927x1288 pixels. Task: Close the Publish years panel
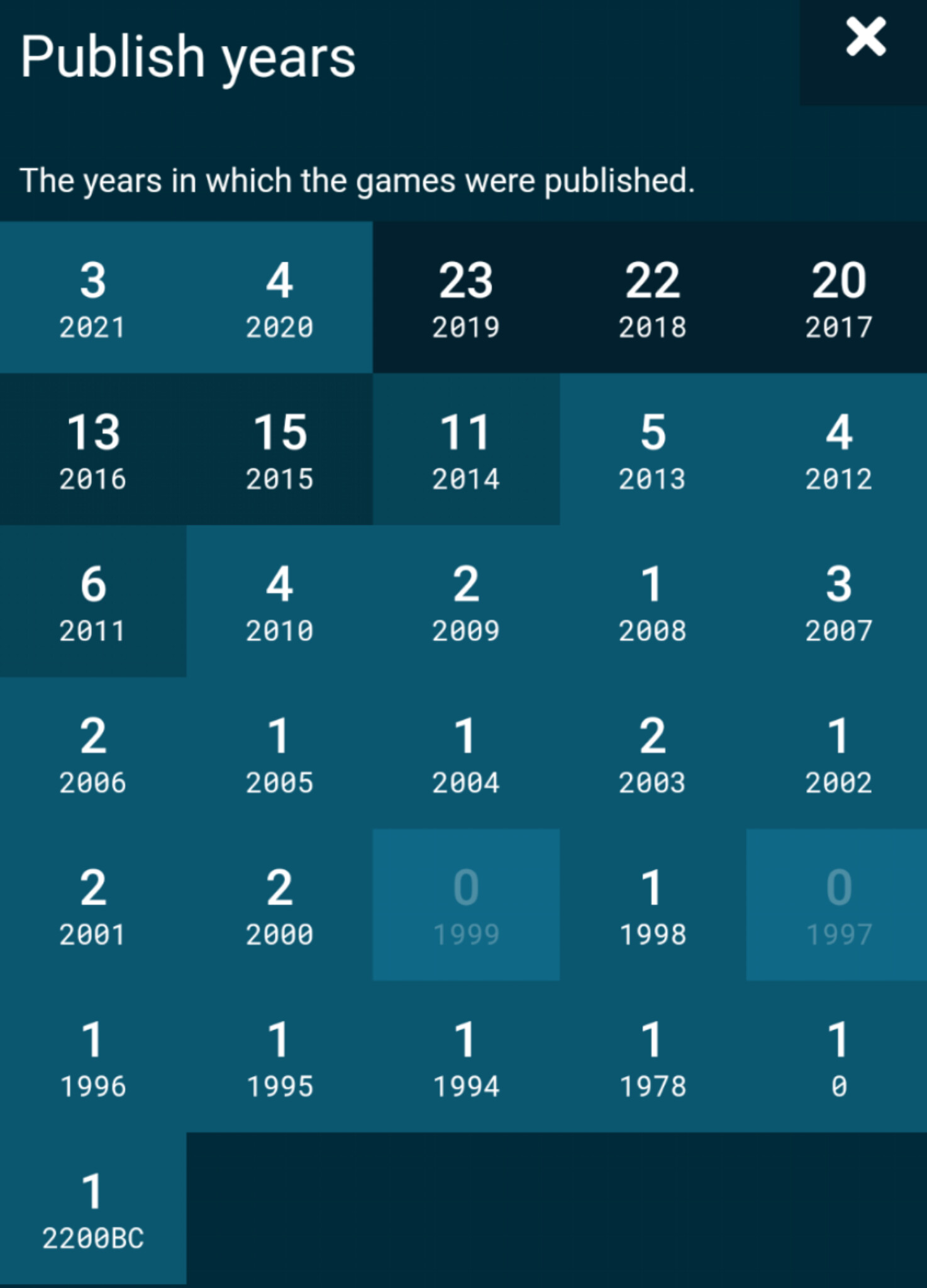(865, 38)
